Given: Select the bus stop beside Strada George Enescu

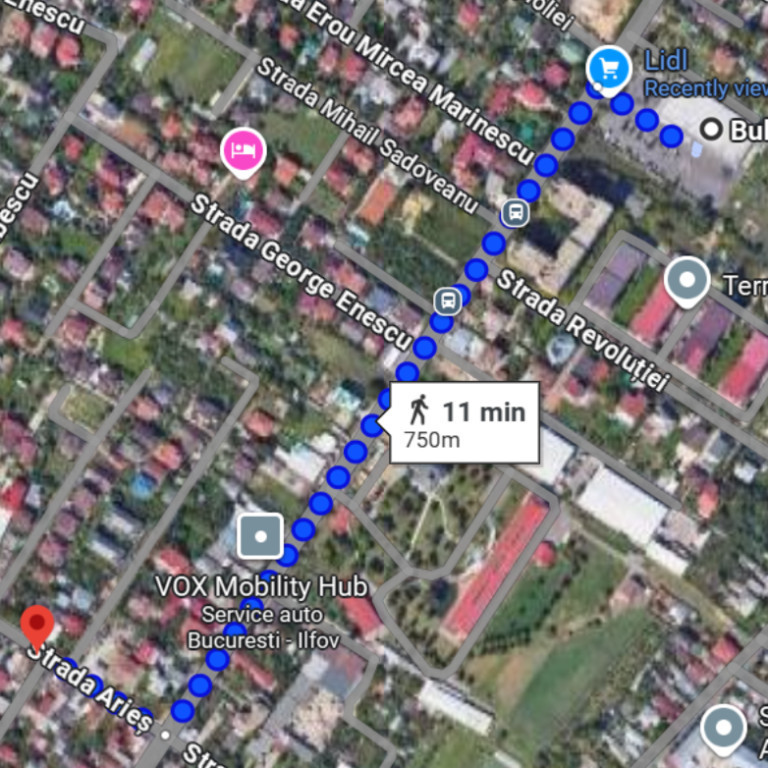Looking at the screenshot, I should 447,299.
